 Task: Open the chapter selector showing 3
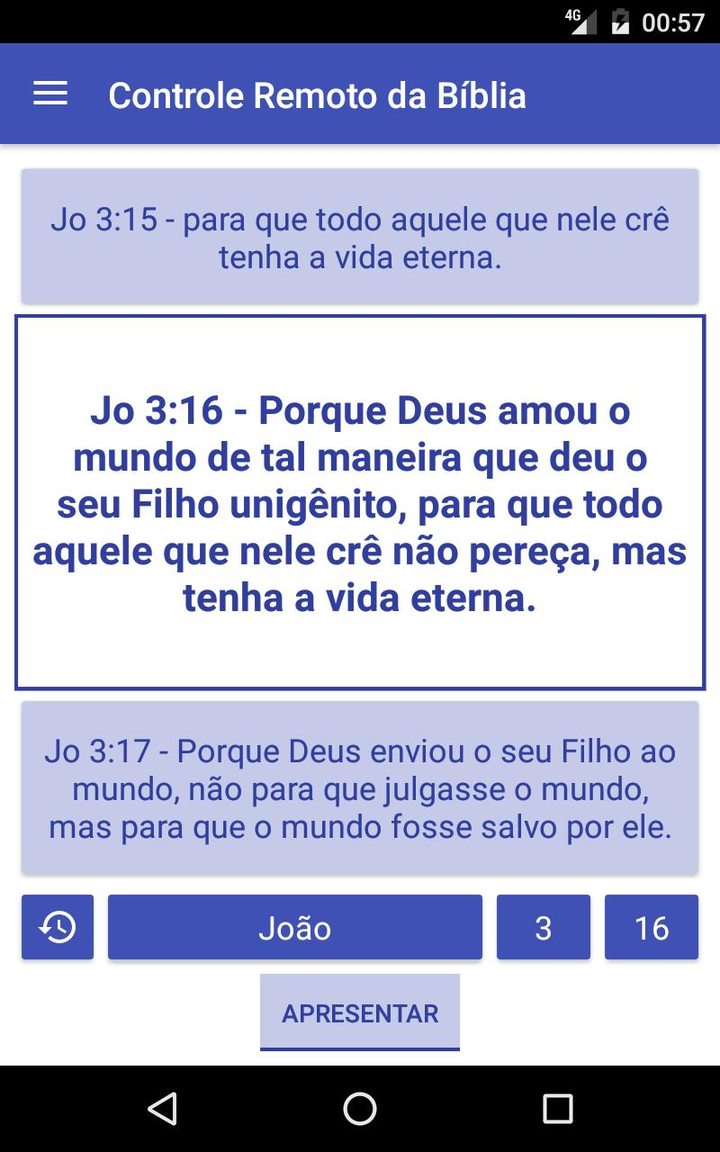(543, 927)
